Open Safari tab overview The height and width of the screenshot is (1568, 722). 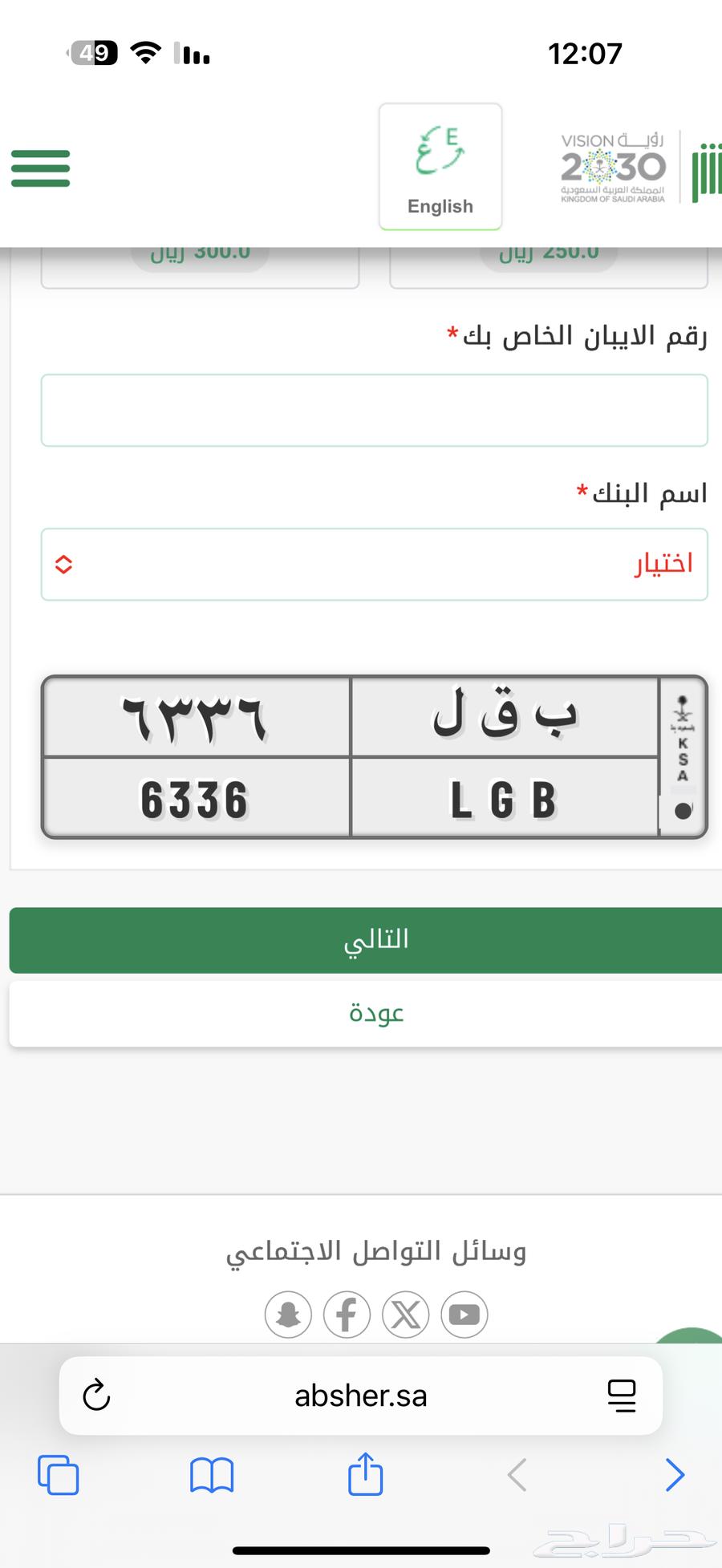pos(59,1474)
